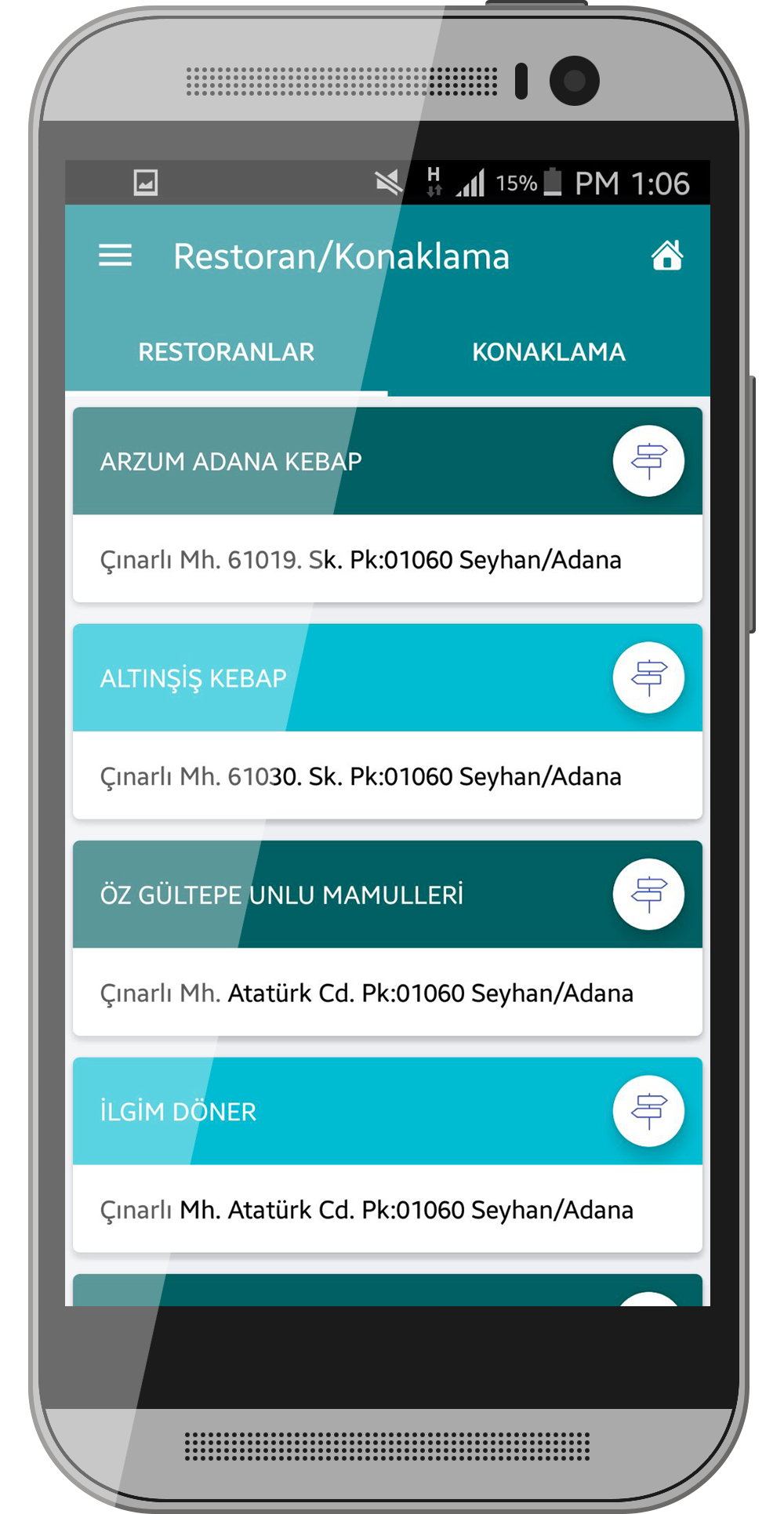View the Altınşiş Kebap listing
This screenshot has height=1514, width=784.
[387, 721]
